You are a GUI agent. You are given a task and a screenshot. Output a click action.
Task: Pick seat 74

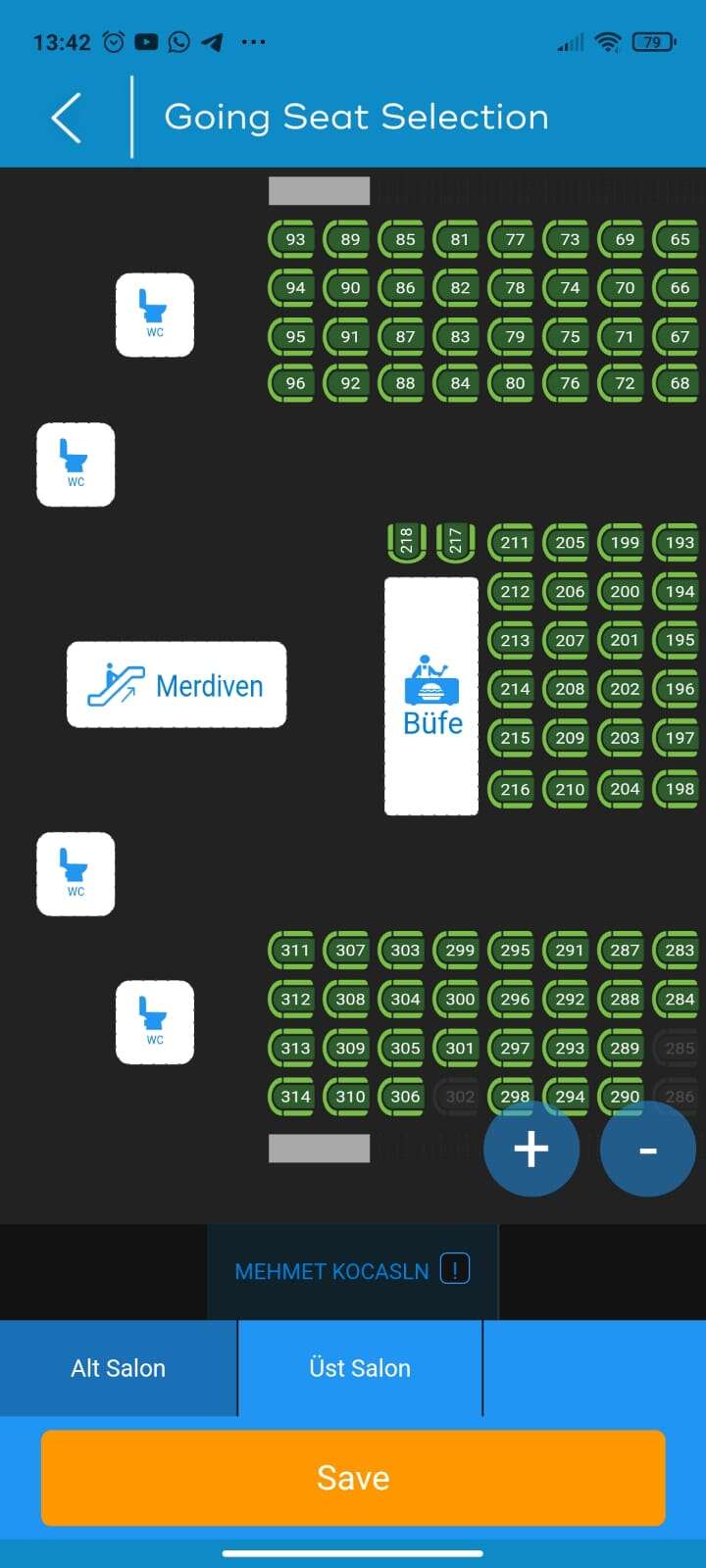click(570, 288)
